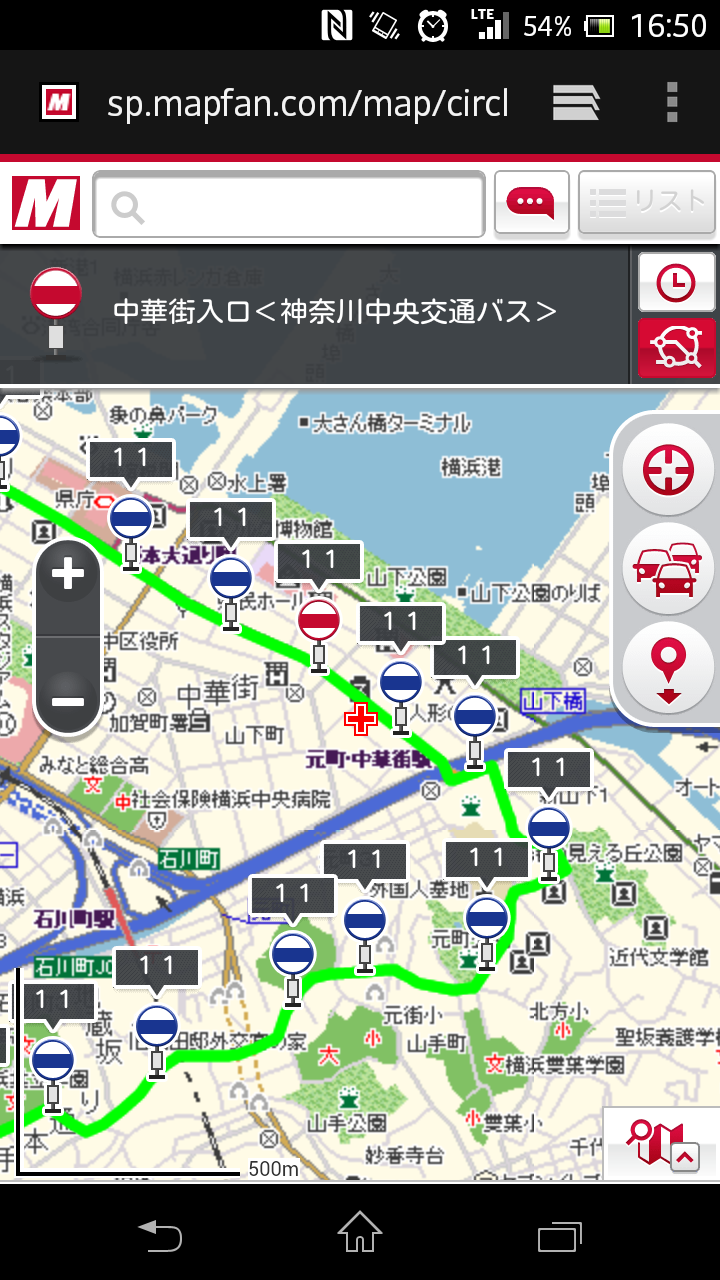
Task: Open the リスト list button
Action: click(x=647, y=204)
